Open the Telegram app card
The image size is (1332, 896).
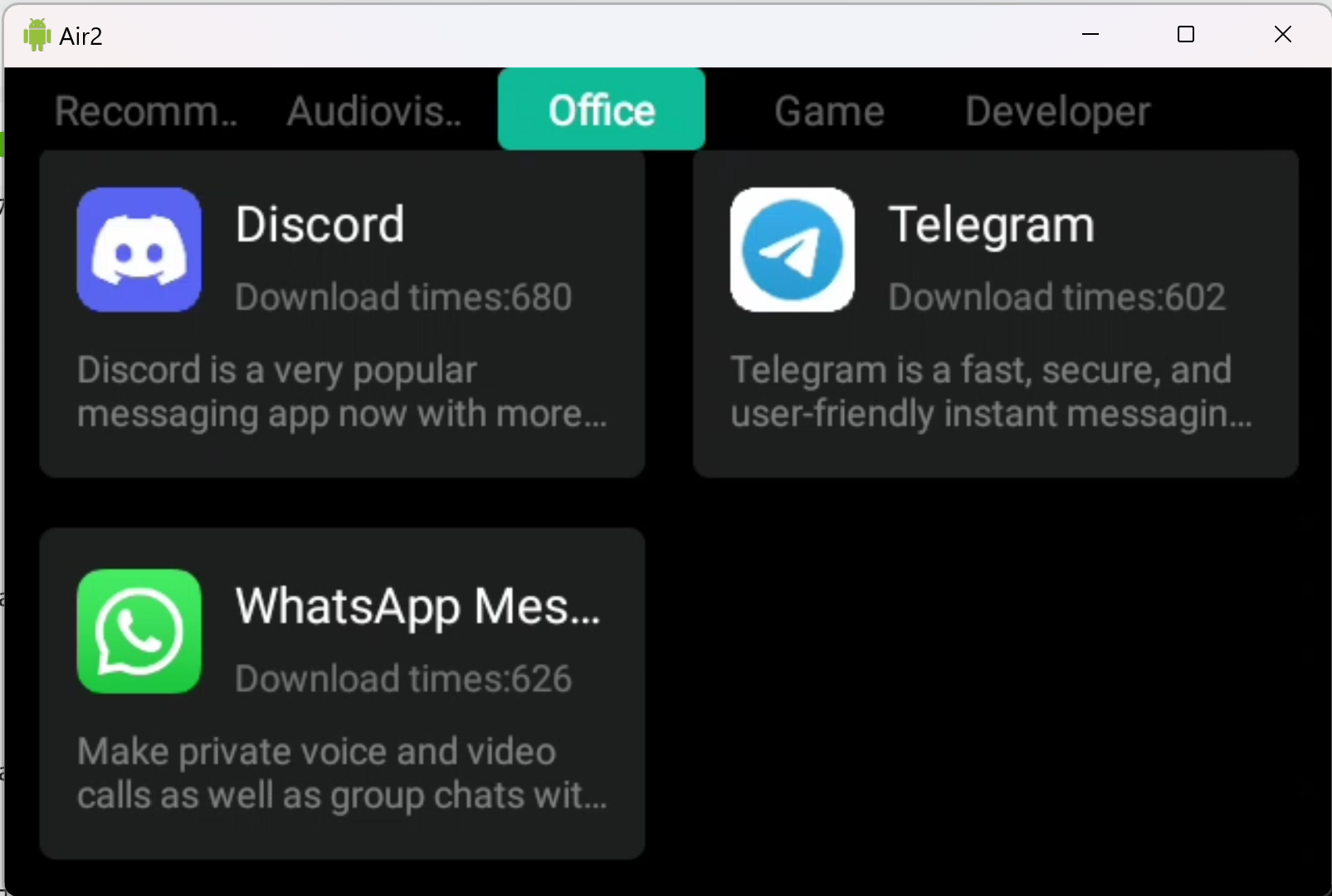(x=995, y=314)
